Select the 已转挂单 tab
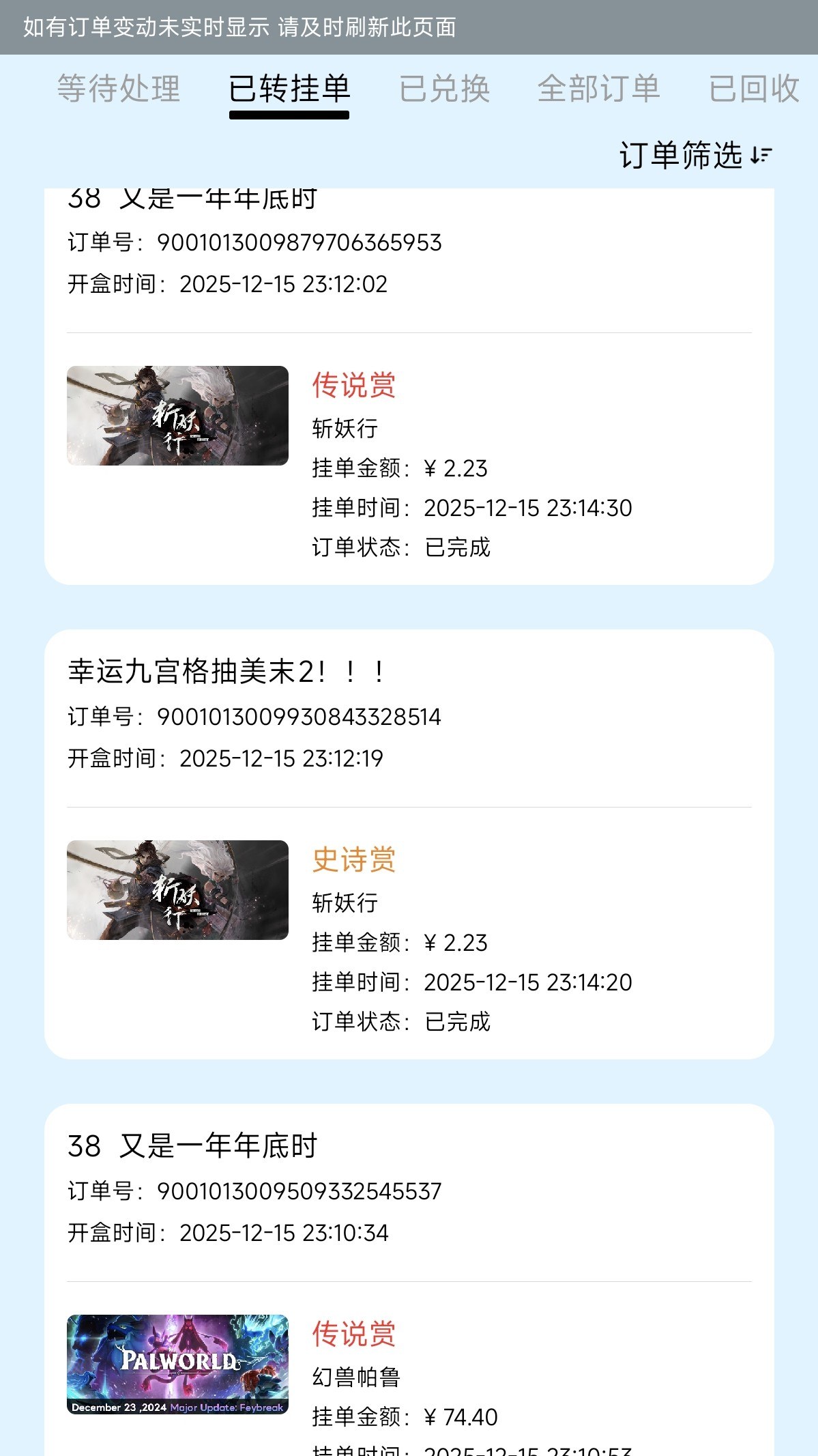This screenshot has width=818, height=1456. tap(289, 89)
